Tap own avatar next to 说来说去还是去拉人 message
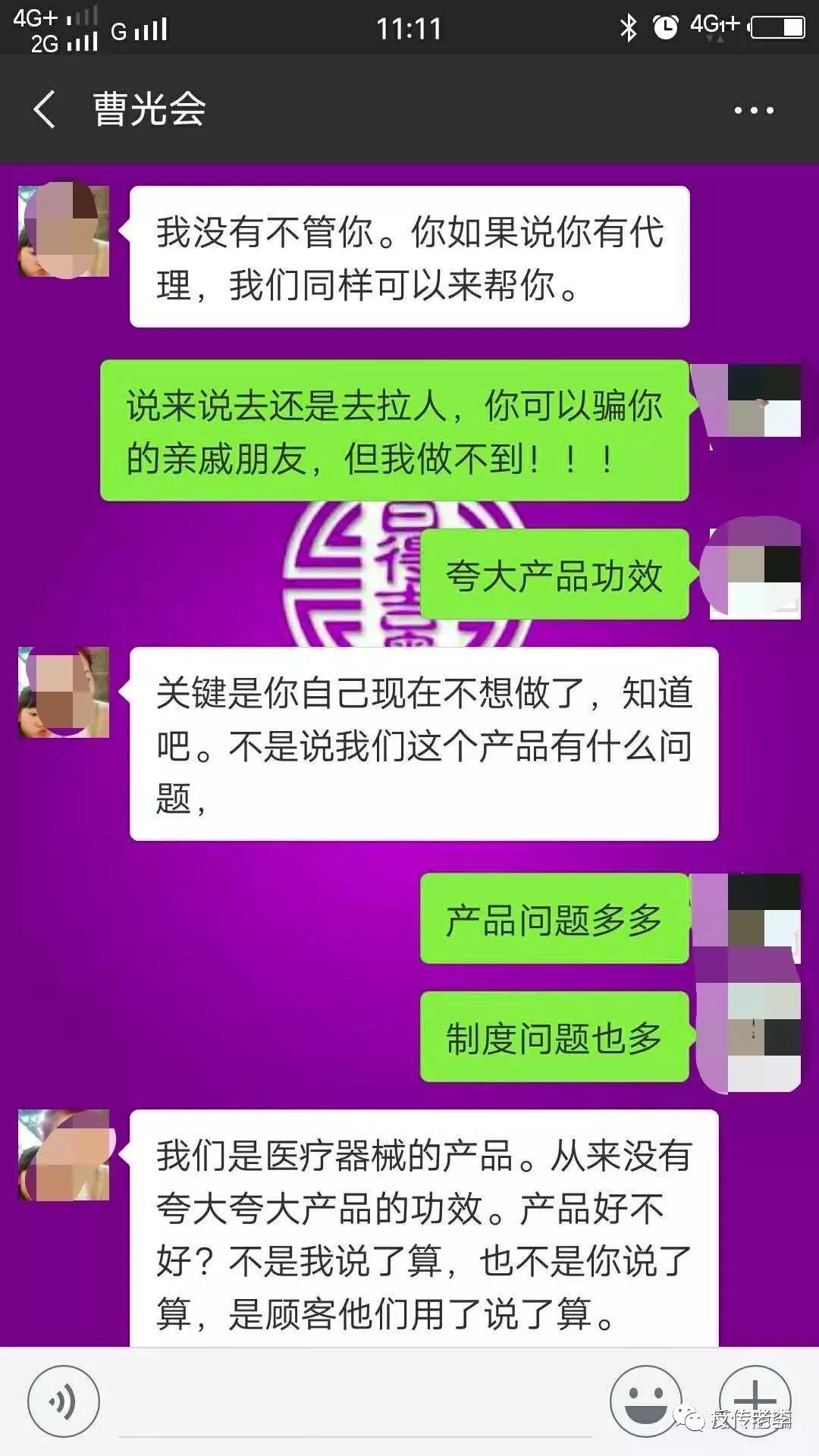819x1456 pixels. click(755, 400)
